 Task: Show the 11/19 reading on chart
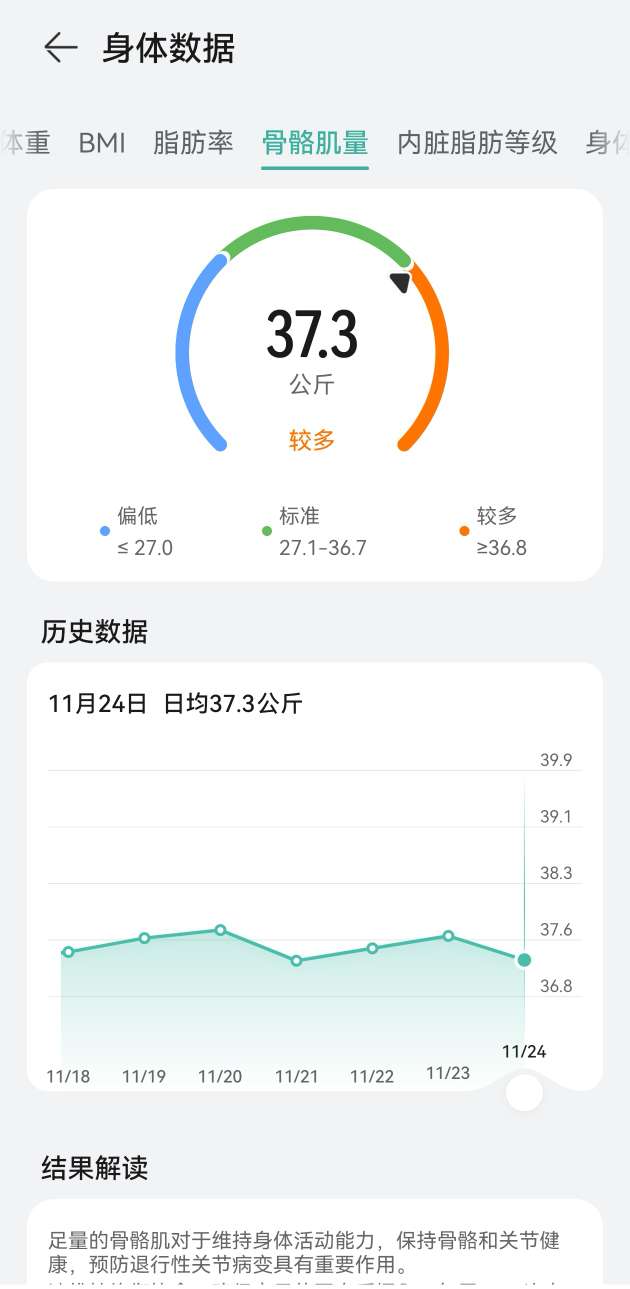pos(145,938)
